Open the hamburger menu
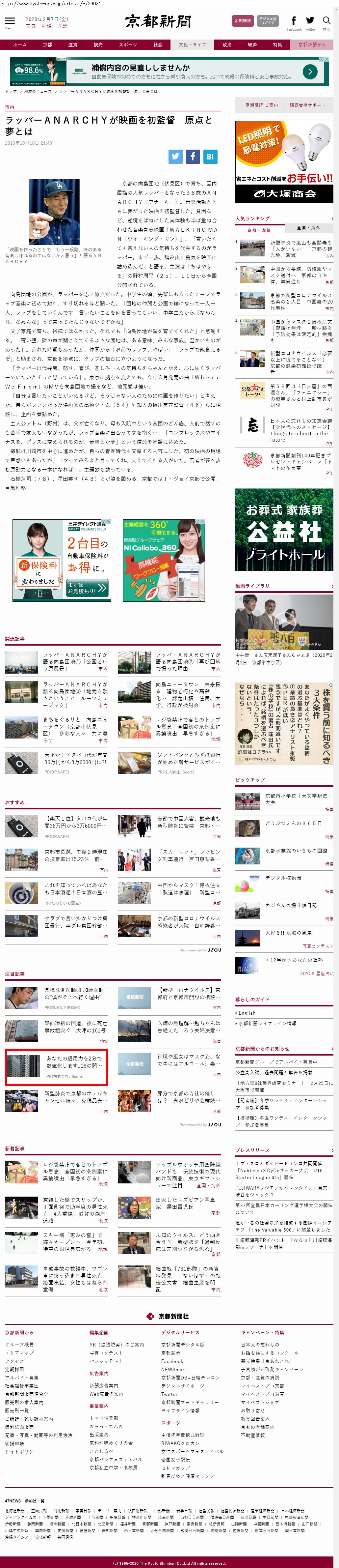The width and height of the screenshot is (339, 1568). [9, 21]
